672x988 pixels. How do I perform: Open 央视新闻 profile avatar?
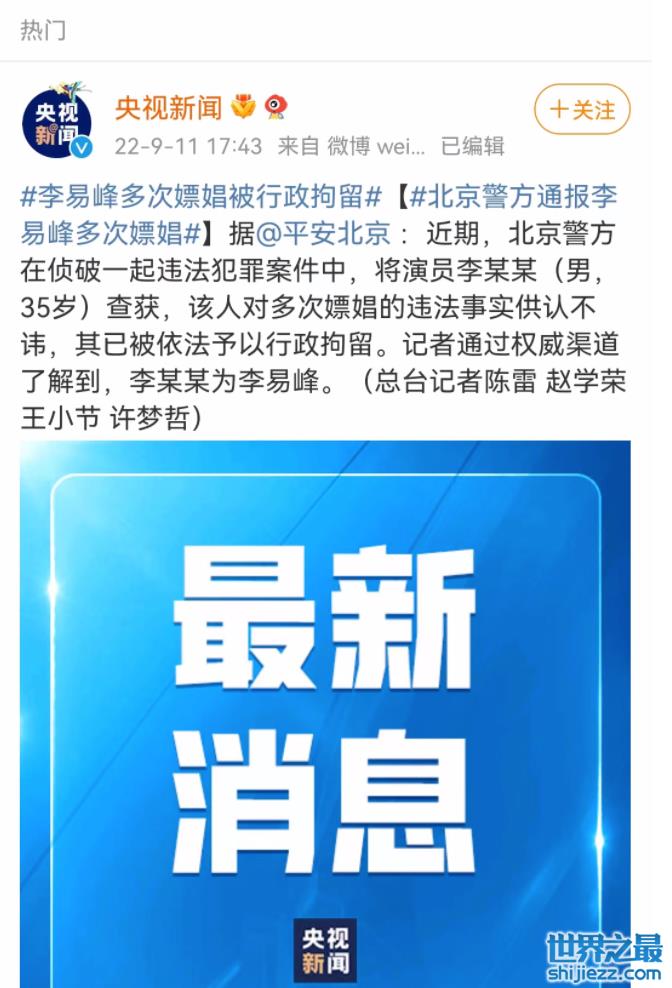click(57, 123)
